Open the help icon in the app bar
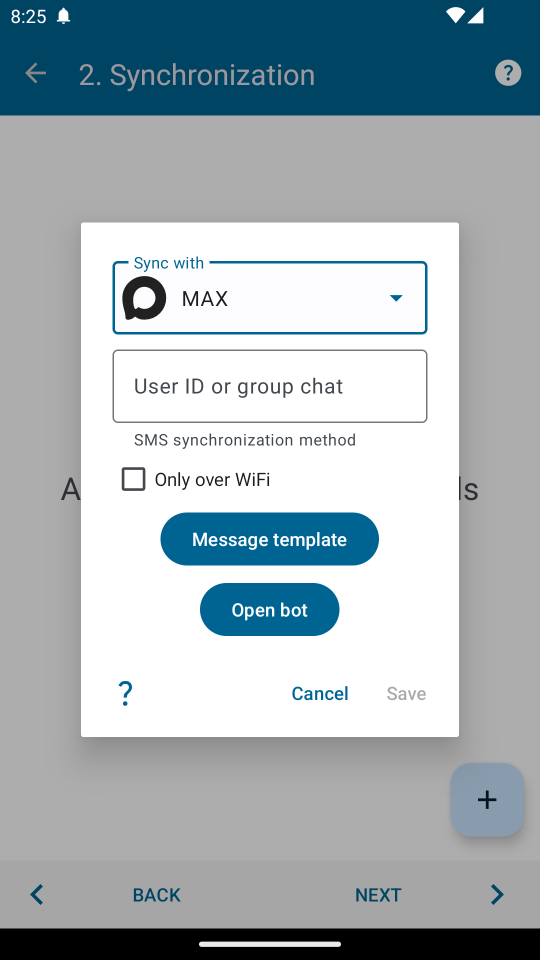Screen dimensions: 540x960 pos(508,73)
